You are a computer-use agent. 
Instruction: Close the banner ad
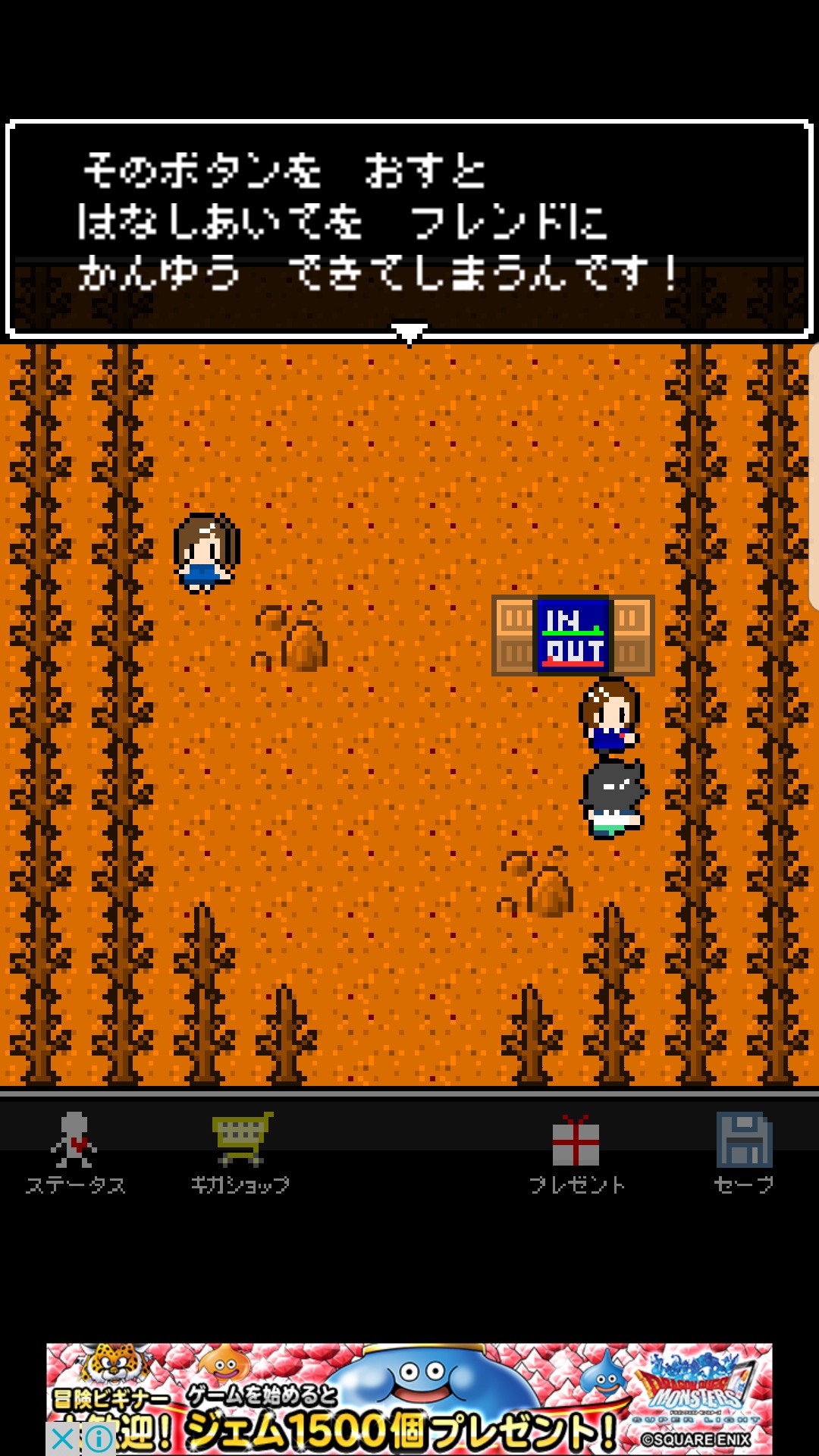63,1439
